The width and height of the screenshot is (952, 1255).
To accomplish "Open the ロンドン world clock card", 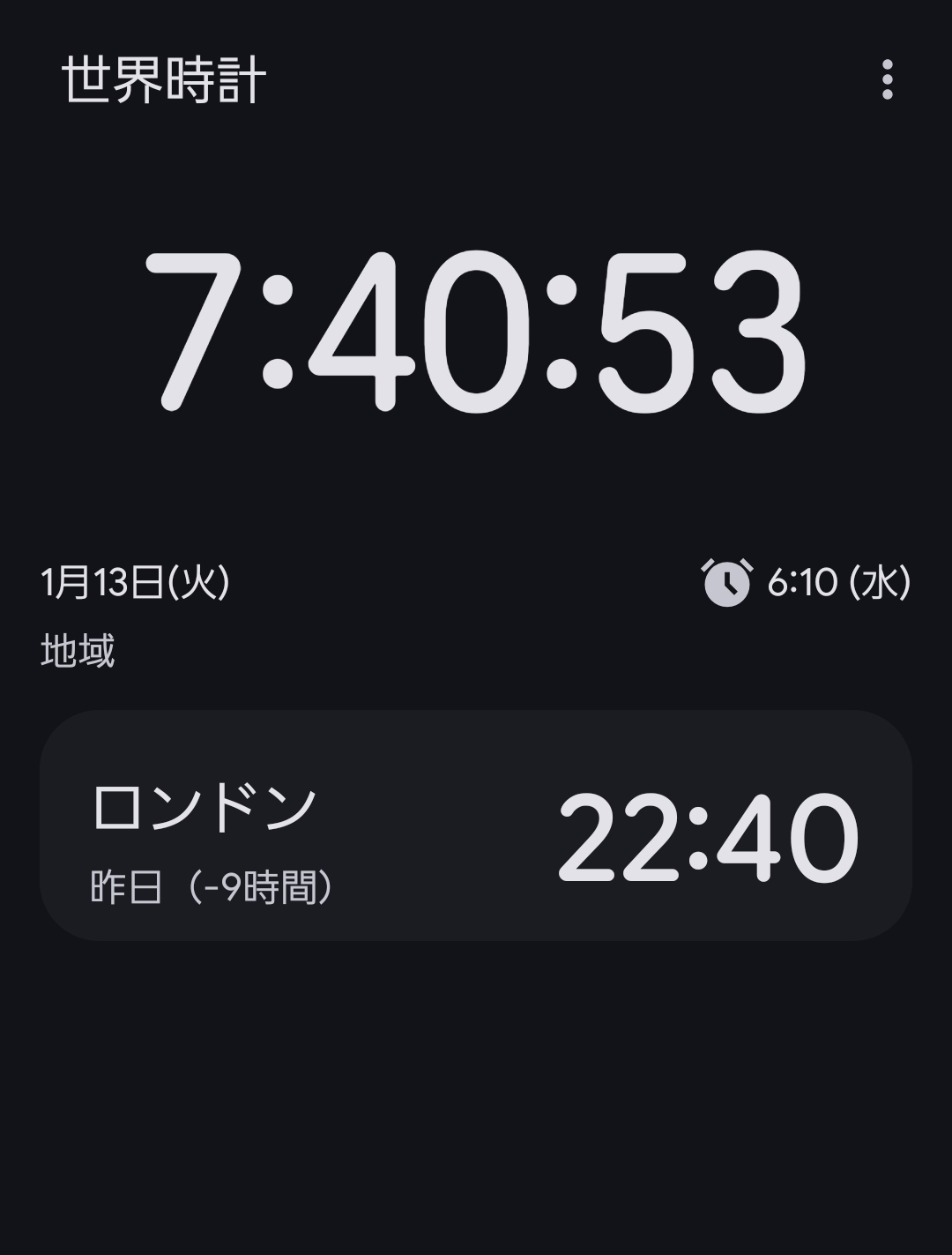I will [476, 825].
